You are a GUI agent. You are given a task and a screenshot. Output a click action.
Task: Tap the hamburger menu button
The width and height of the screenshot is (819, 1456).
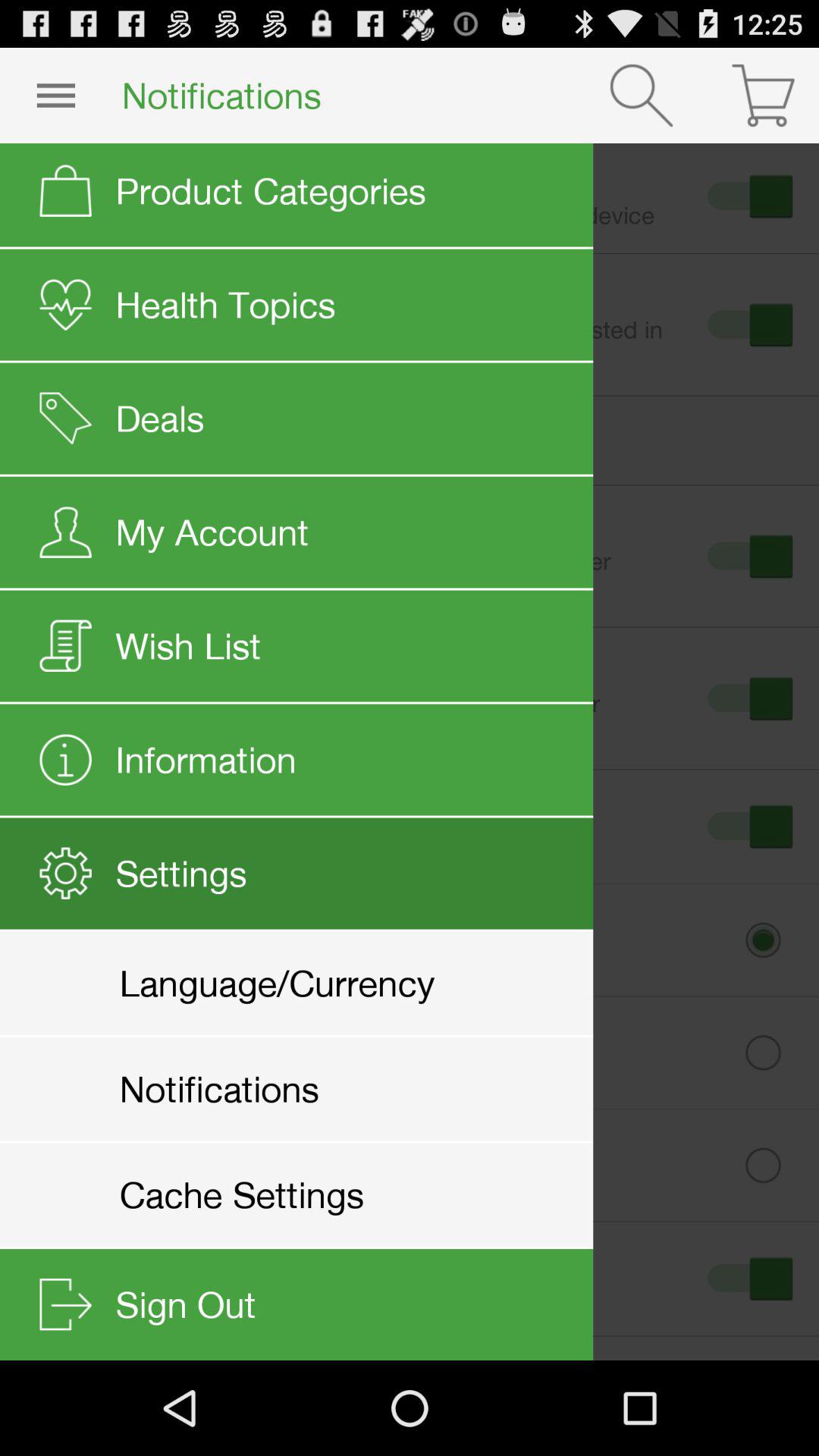pyautogui.click(x=56, y=96)
